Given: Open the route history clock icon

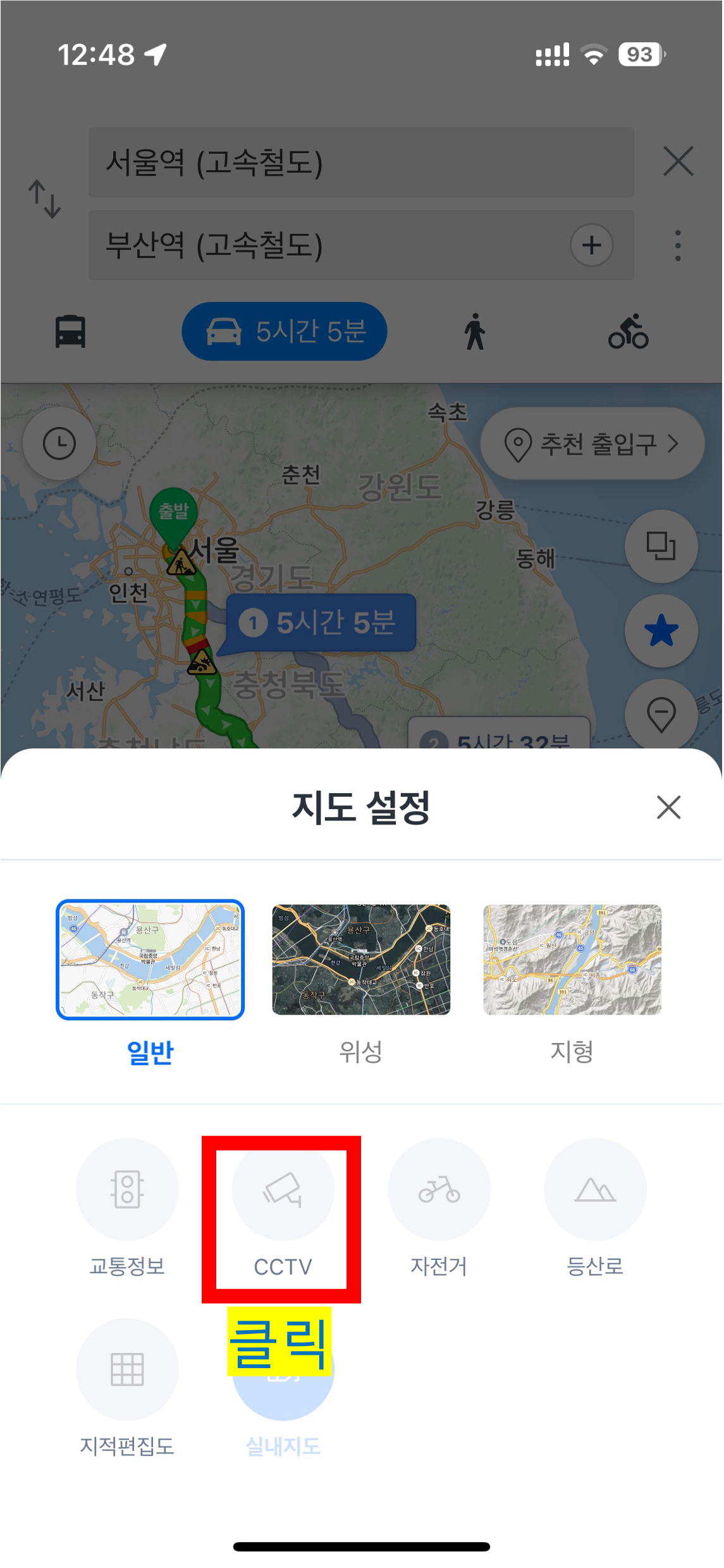Looking at the screenshot, I should tap(59, 443).
